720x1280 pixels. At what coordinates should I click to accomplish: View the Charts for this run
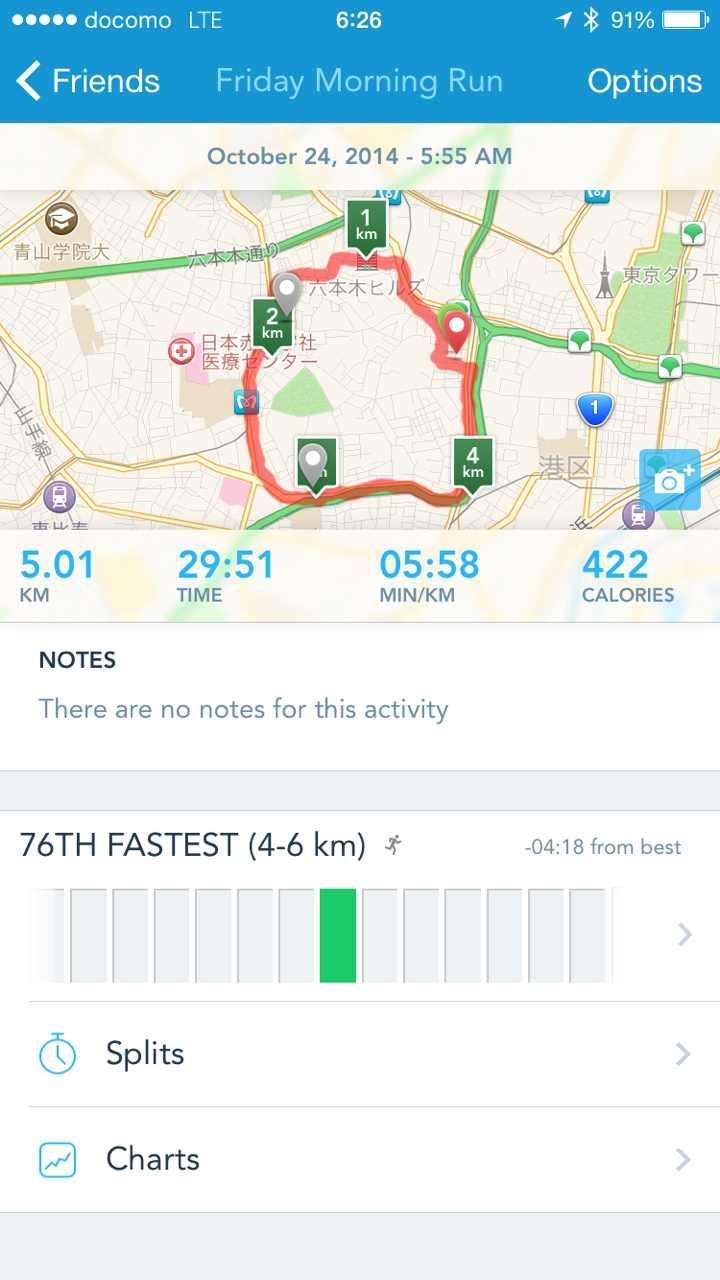pos(360,1159)
